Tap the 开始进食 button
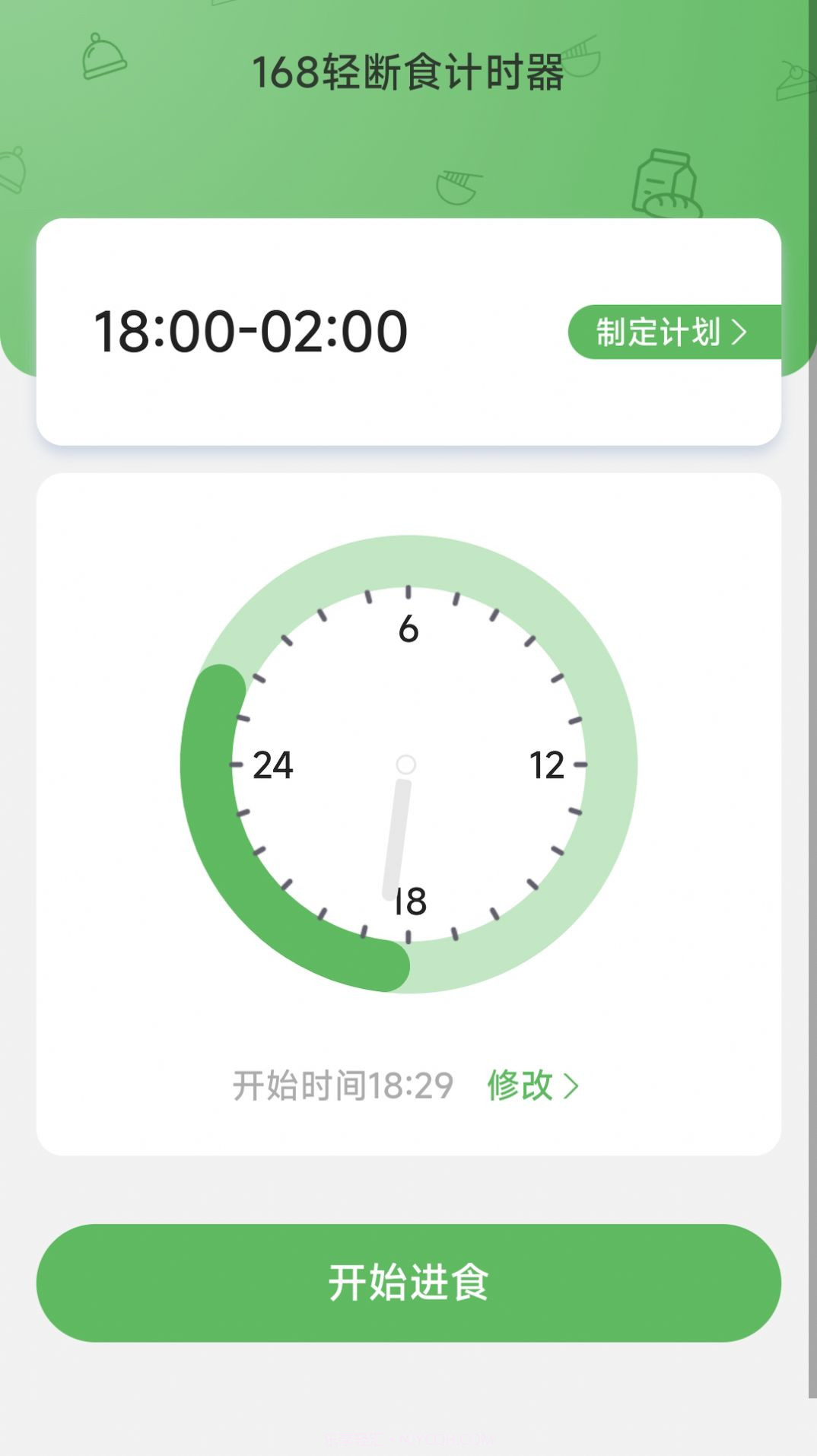Image resolution: width=817 pixels, height=1456 pixels. tap(408, 1282)
